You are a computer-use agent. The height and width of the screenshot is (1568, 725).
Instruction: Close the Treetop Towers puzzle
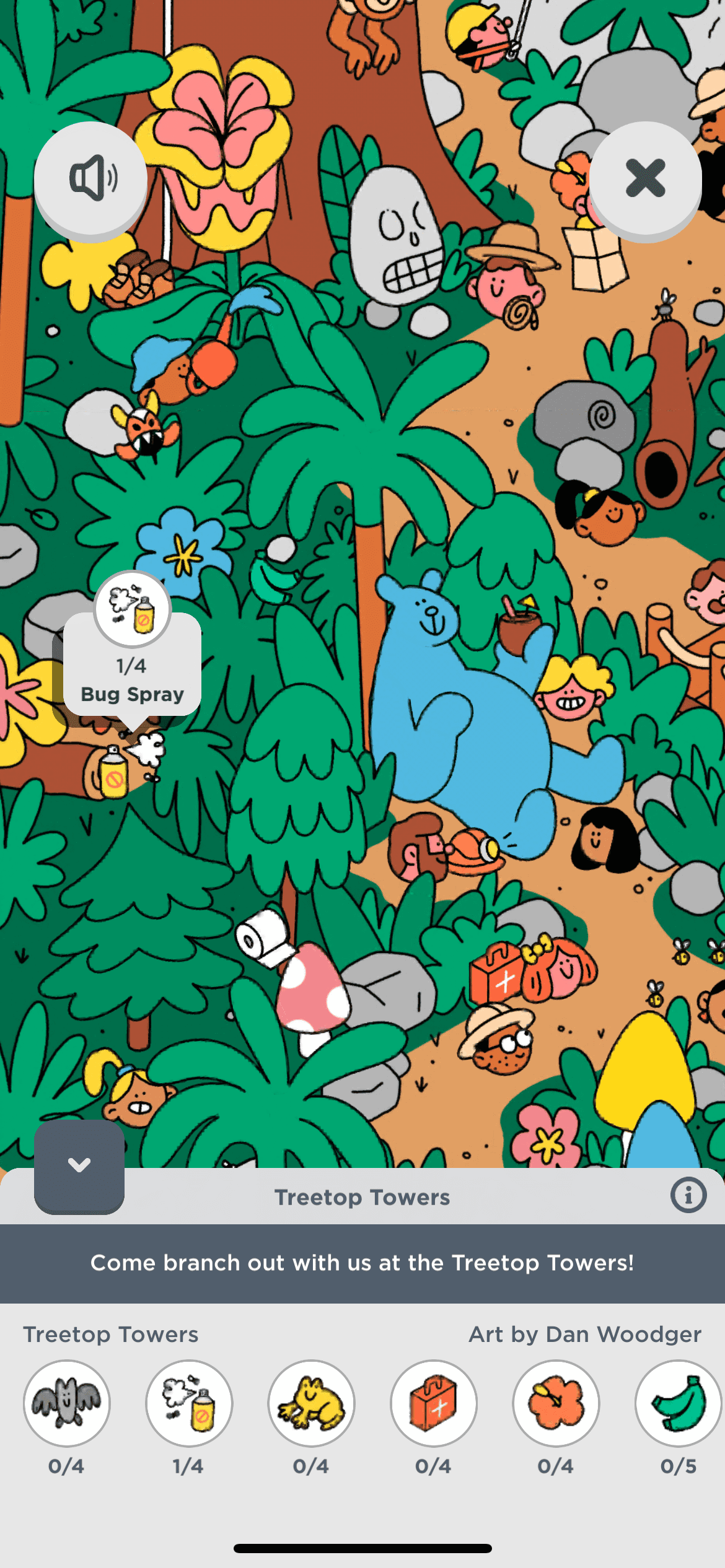coord(645,178)
